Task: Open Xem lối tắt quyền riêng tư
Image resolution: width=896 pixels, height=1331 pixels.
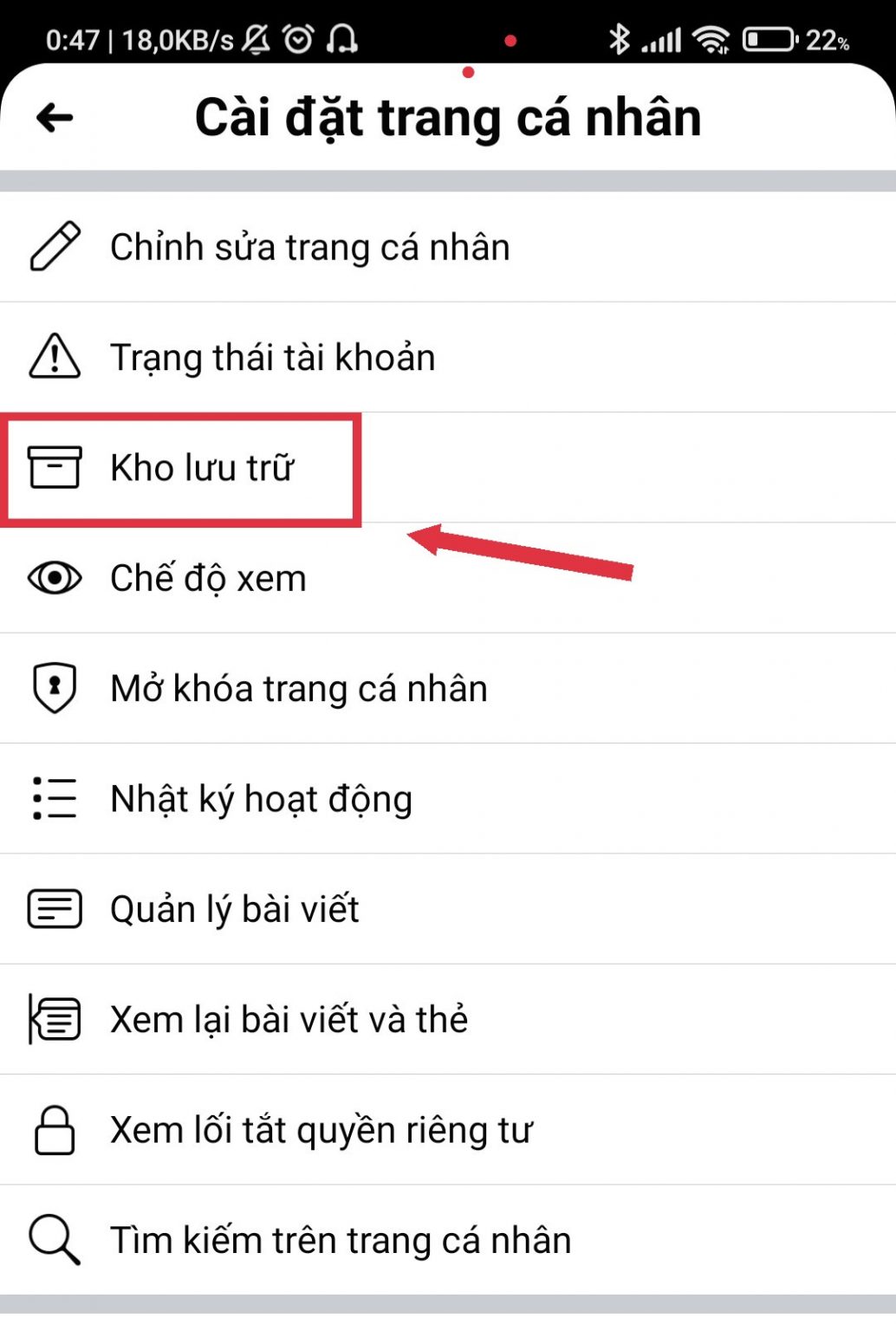Action: tap(321, 1130)
